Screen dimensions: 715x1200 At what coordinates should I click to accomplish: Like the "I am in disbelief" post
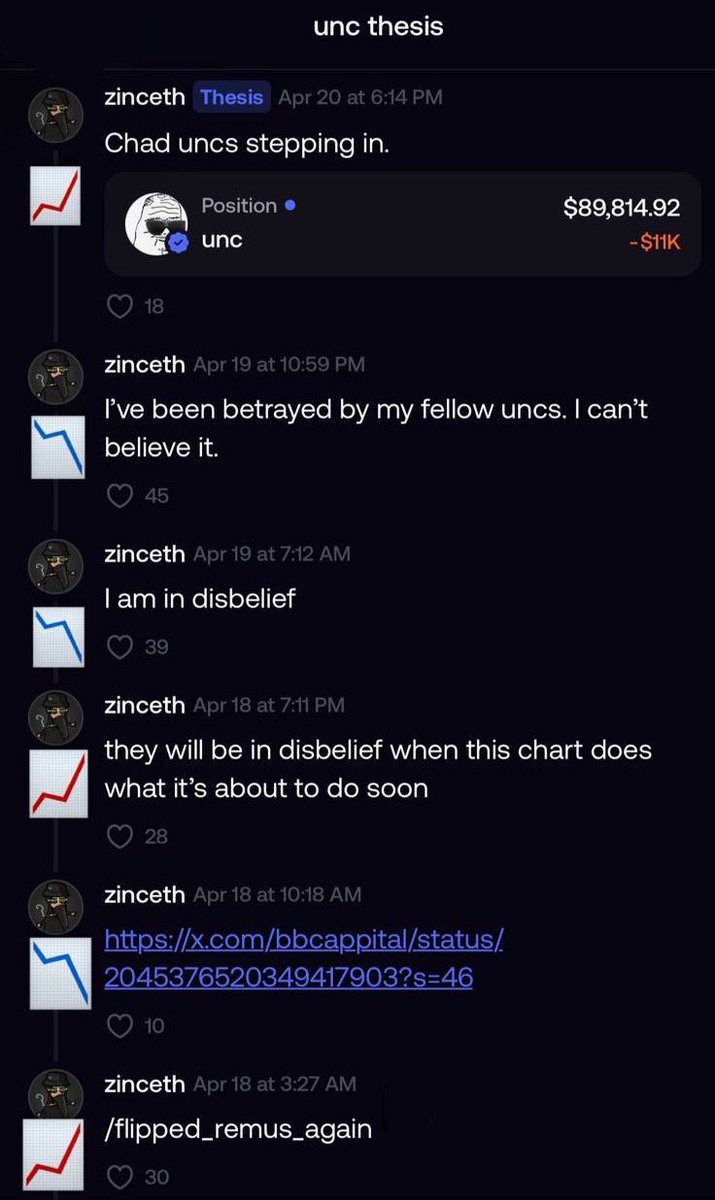[x=120, y=648]
